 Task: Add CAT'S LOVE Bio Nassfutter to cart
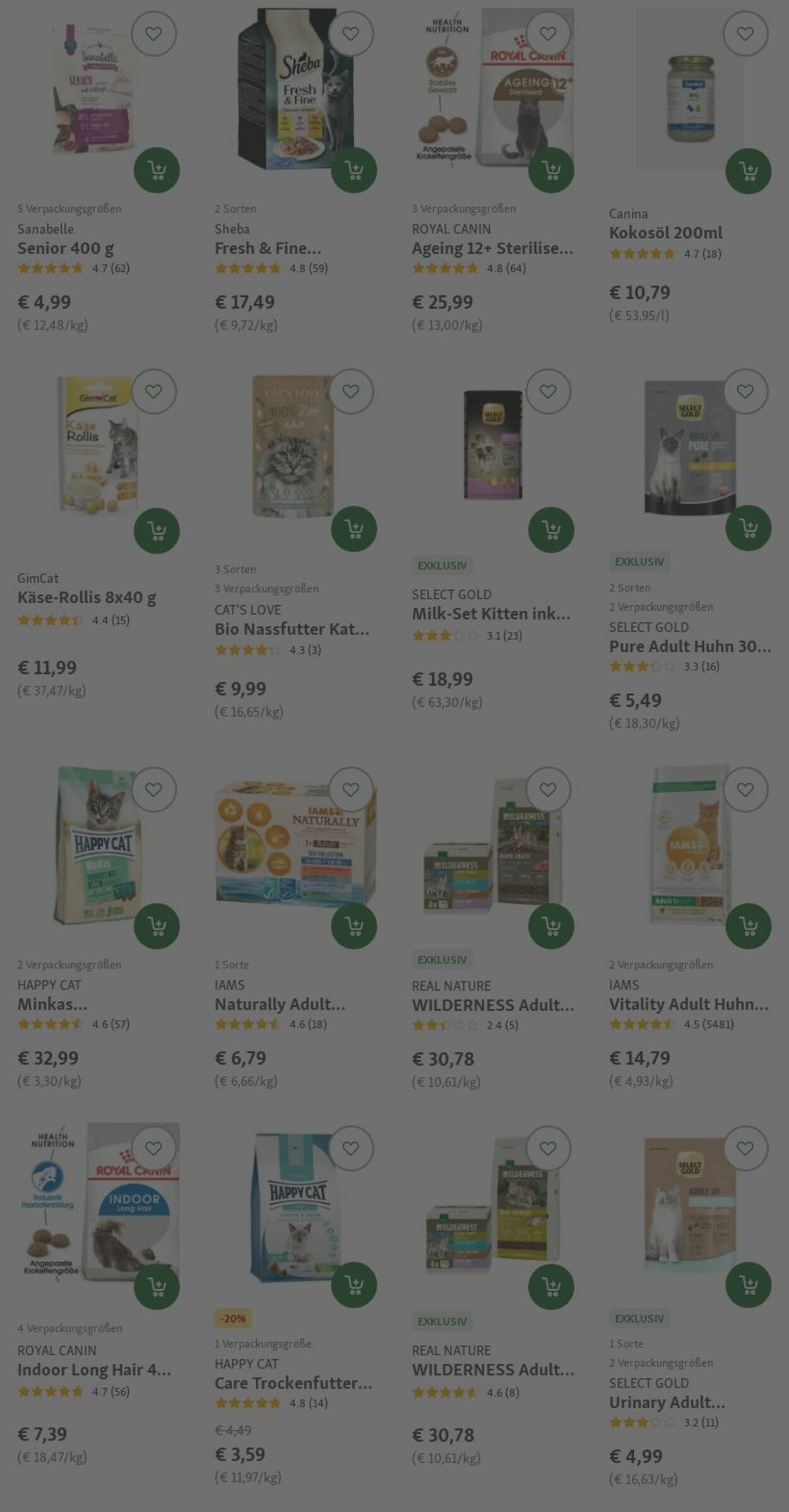[x=353, y=529]
